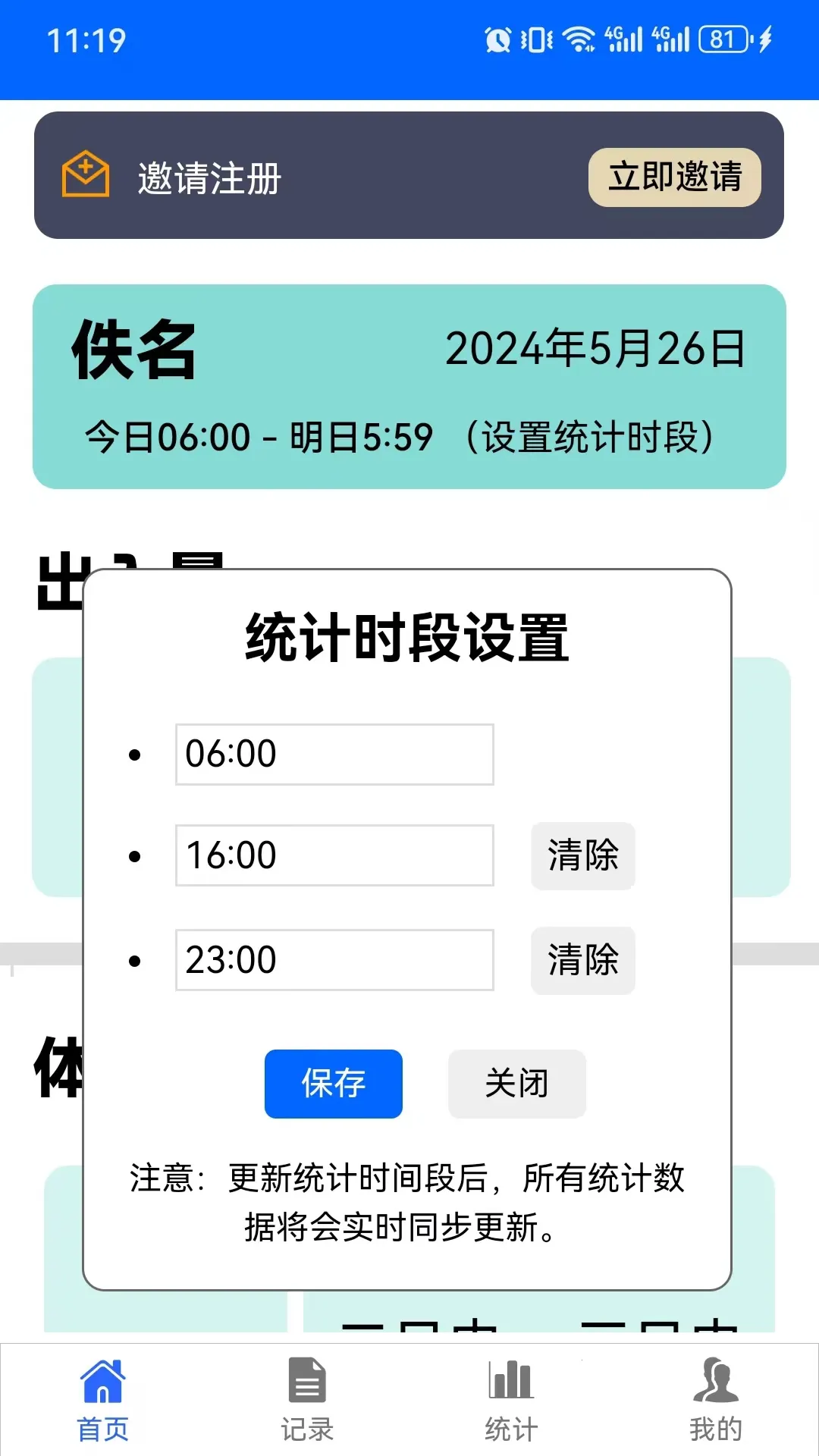Image resolution: width=819 pixels, height=1456 pixels.
Task: Select the bullet beside the 23:00 field
Action: coord(135,961)
